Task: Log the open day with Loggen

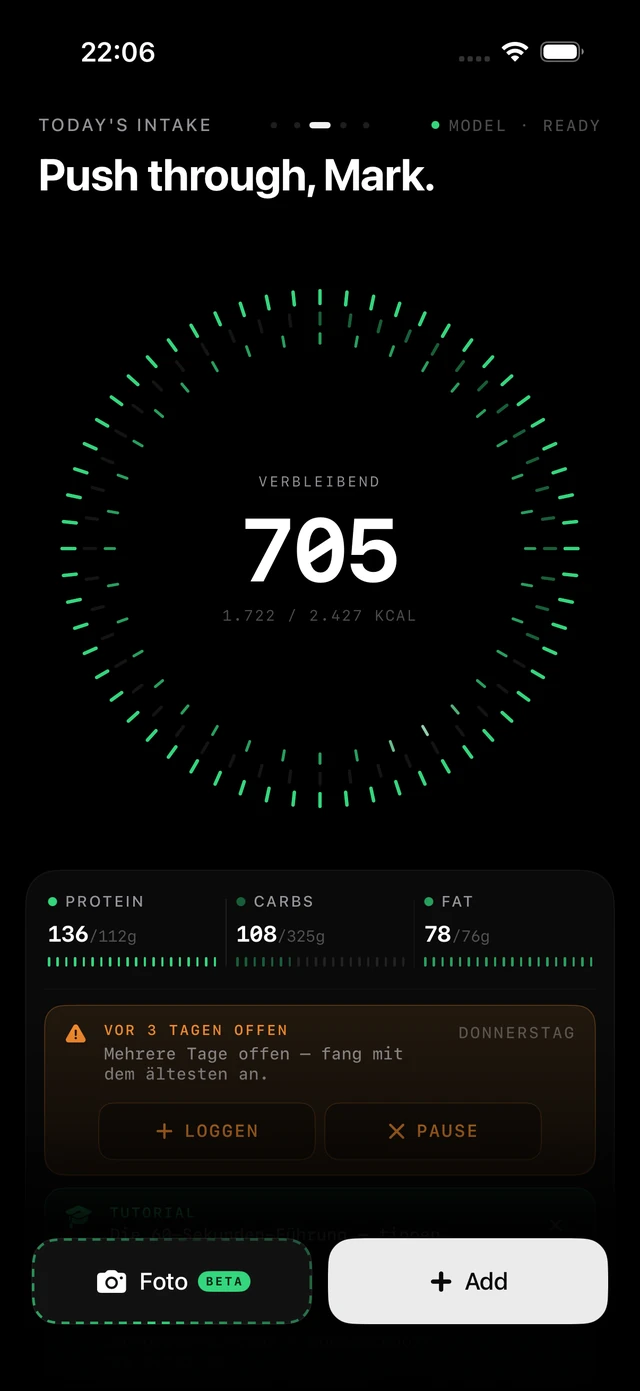Action: pyautogui.click(x=207, y=1131)
